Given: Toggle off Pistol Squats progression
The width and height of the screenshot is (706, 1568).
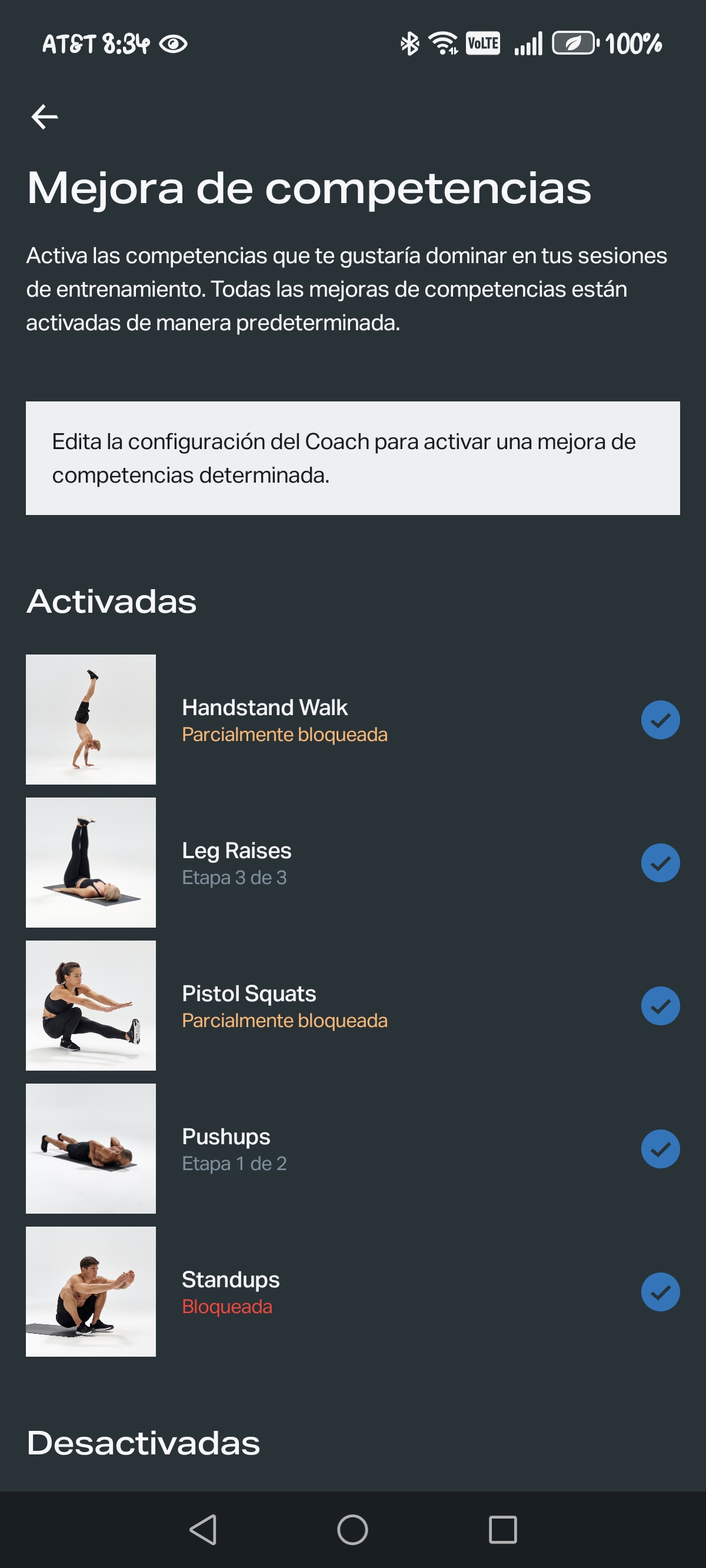Looking at the screenshot, I should click(x=660, y=1006).
